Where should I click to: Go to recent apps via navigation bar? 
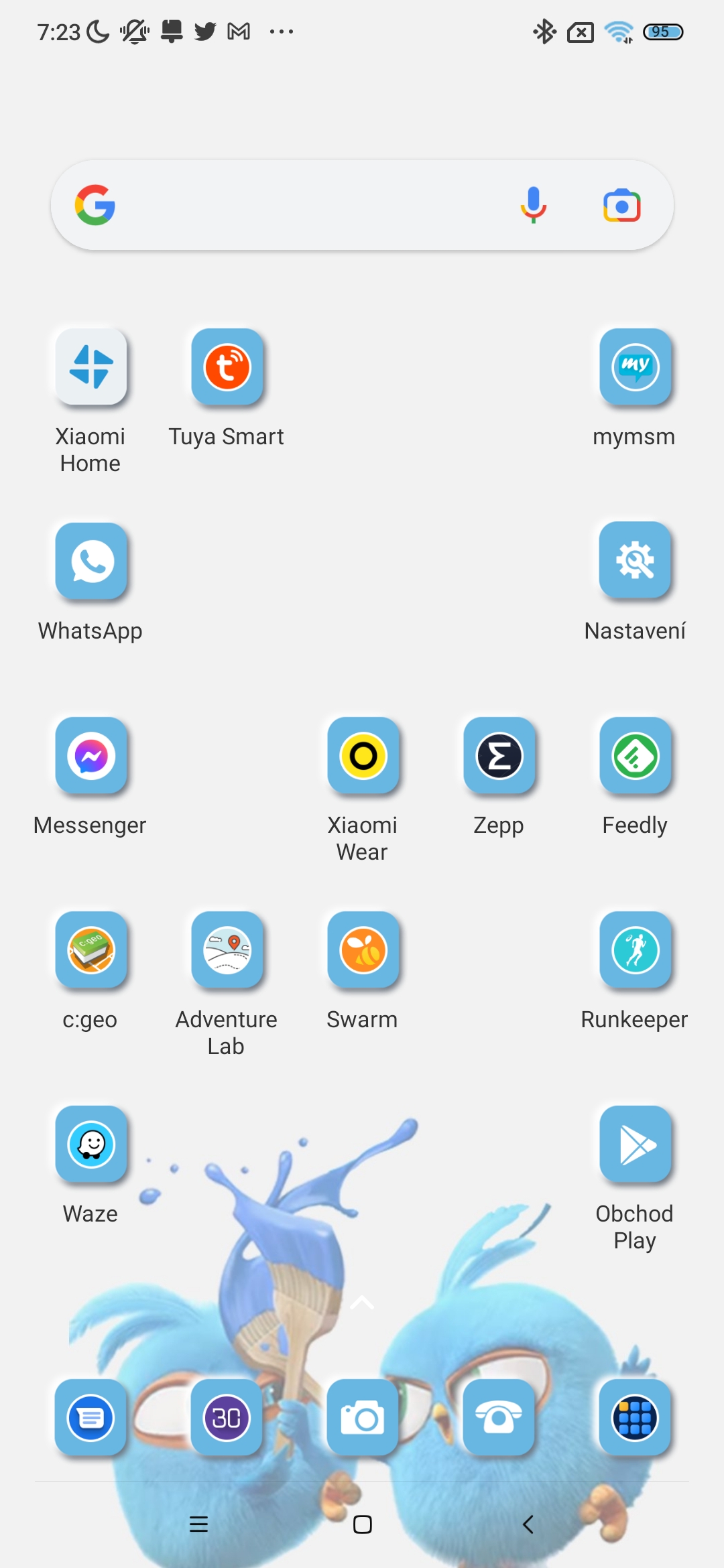click(198, 1524)
